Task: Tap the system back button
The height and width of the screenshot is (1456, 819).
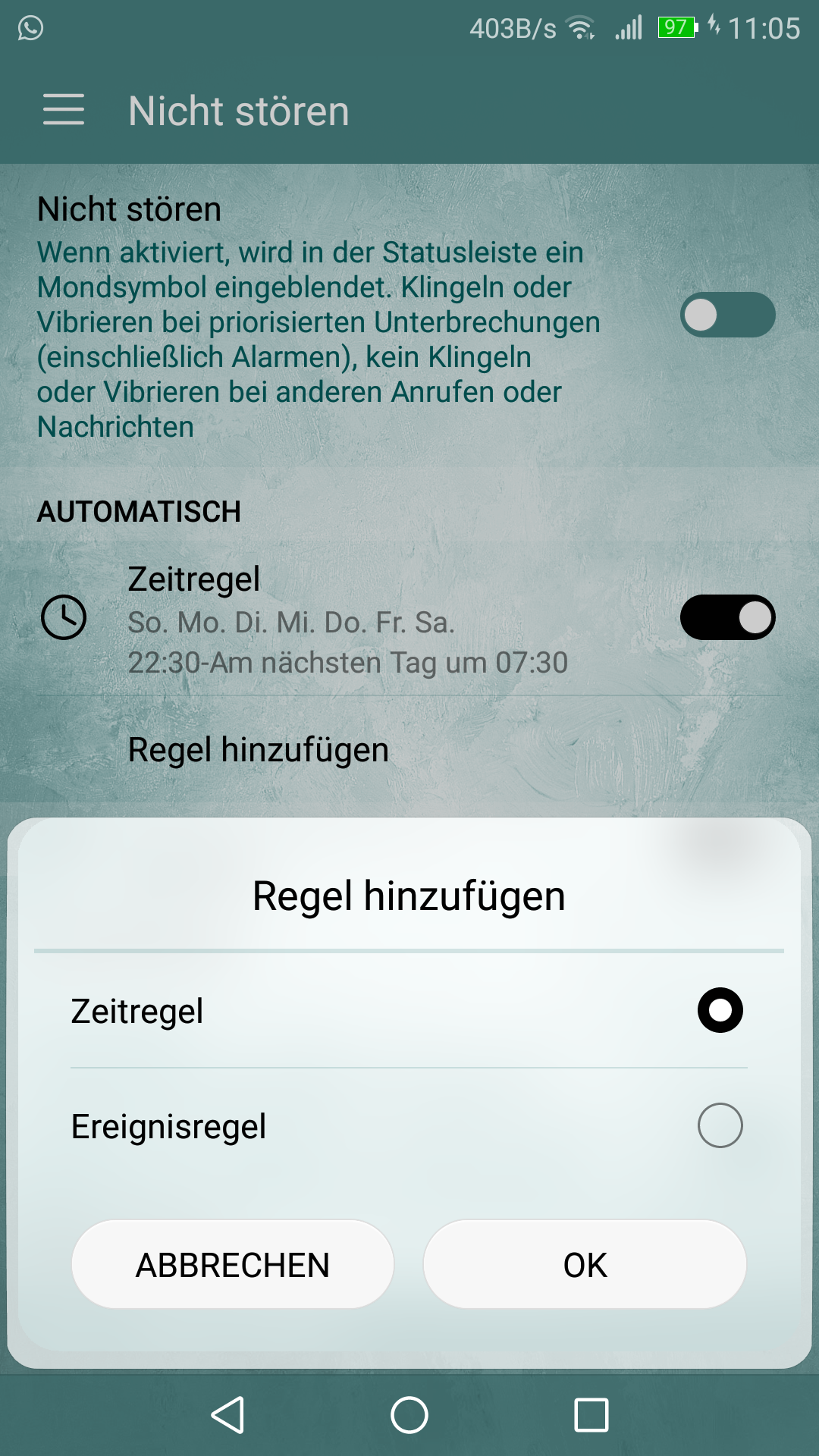Action: click(227, 1415)
